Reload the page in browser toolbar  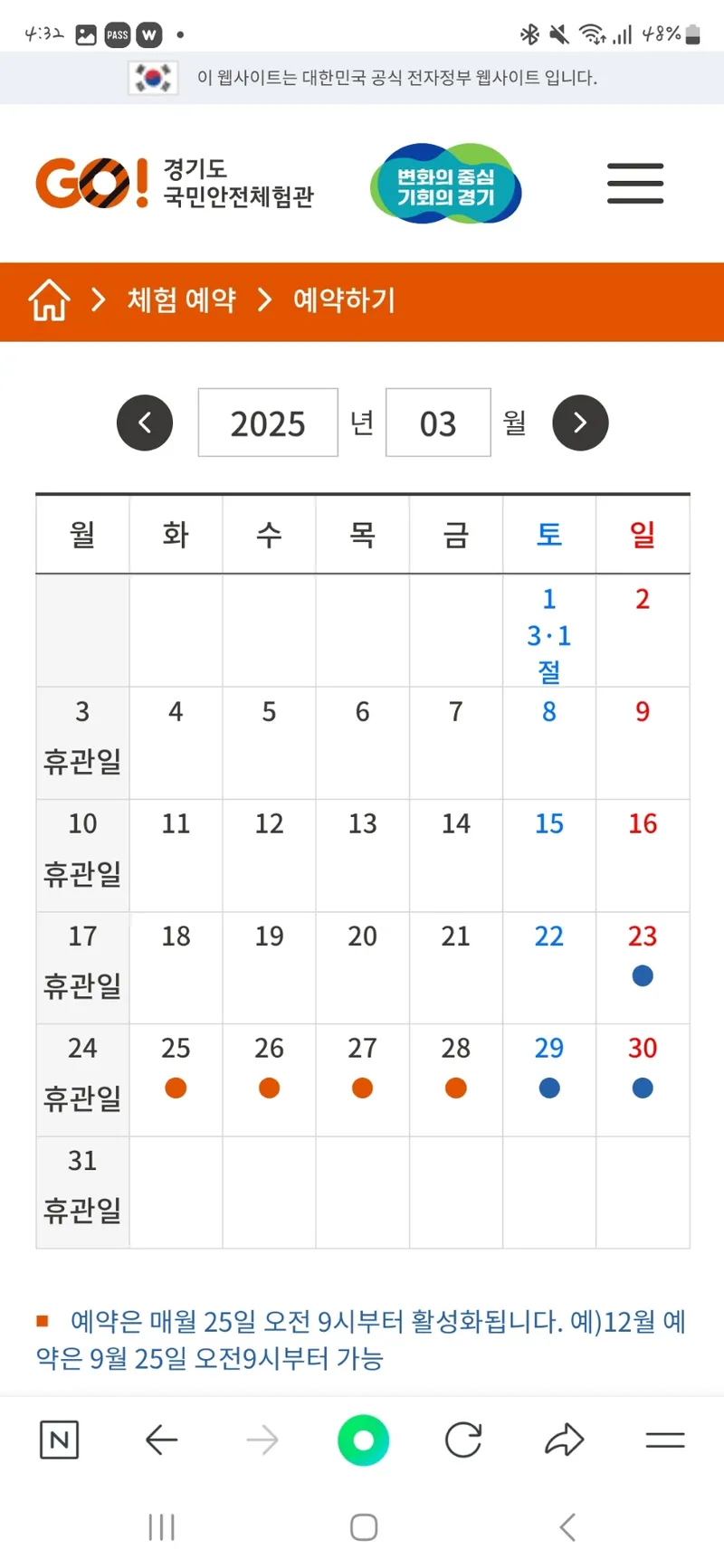463,1440
